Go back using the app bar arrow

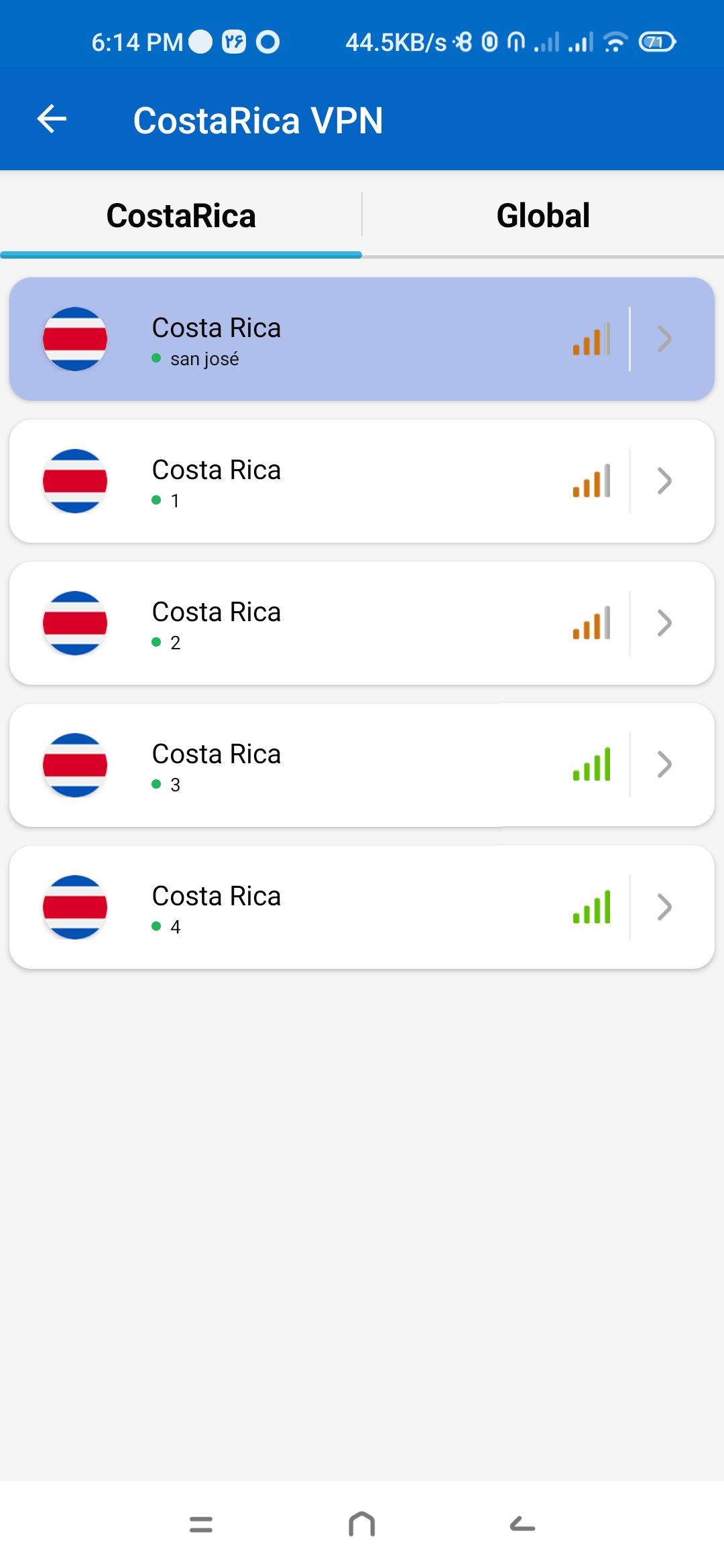[x=52, y=119]
